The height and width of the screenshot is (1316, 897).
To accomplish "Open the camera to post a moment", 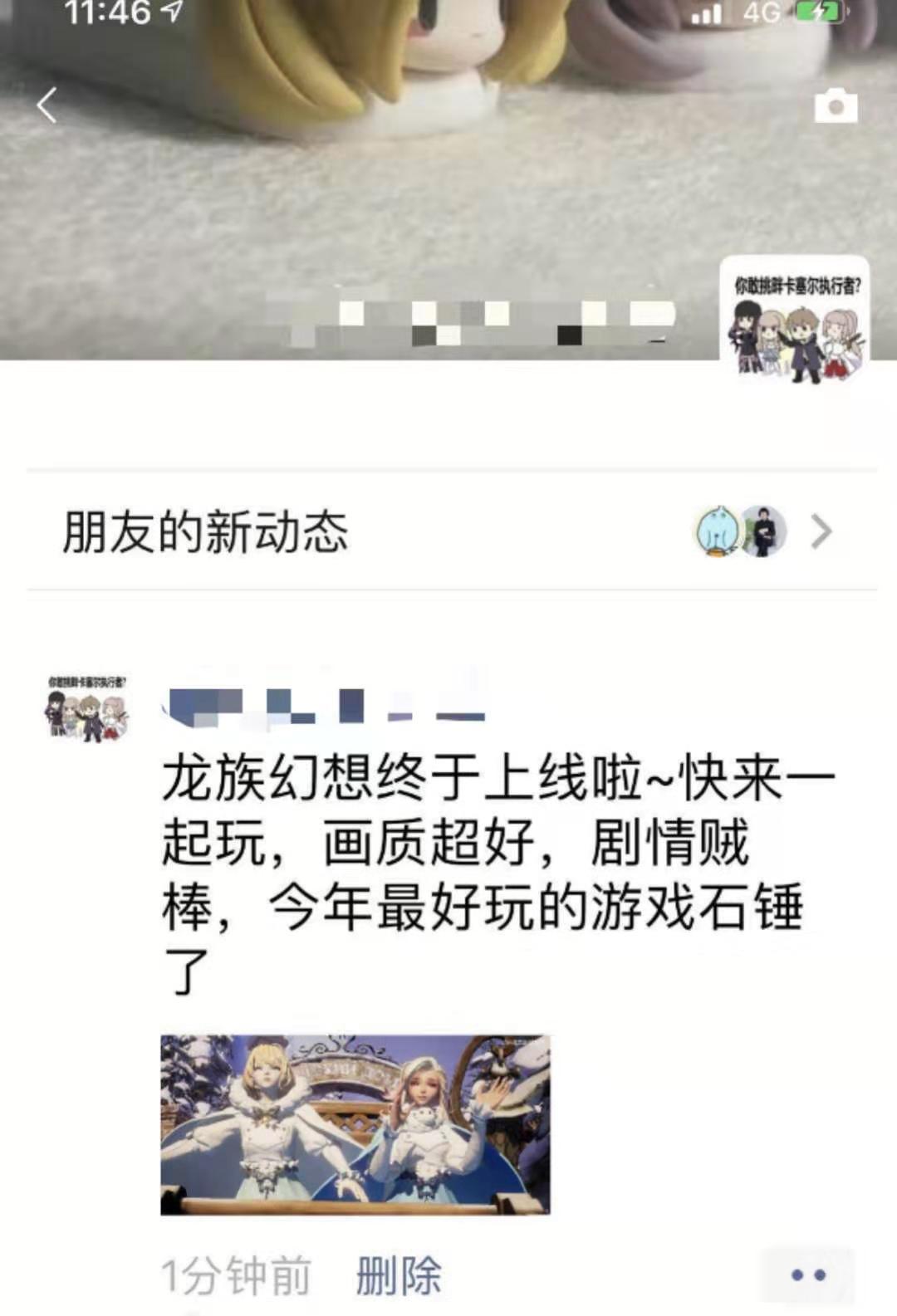I will pyautogui.click(x=836, y=106).
